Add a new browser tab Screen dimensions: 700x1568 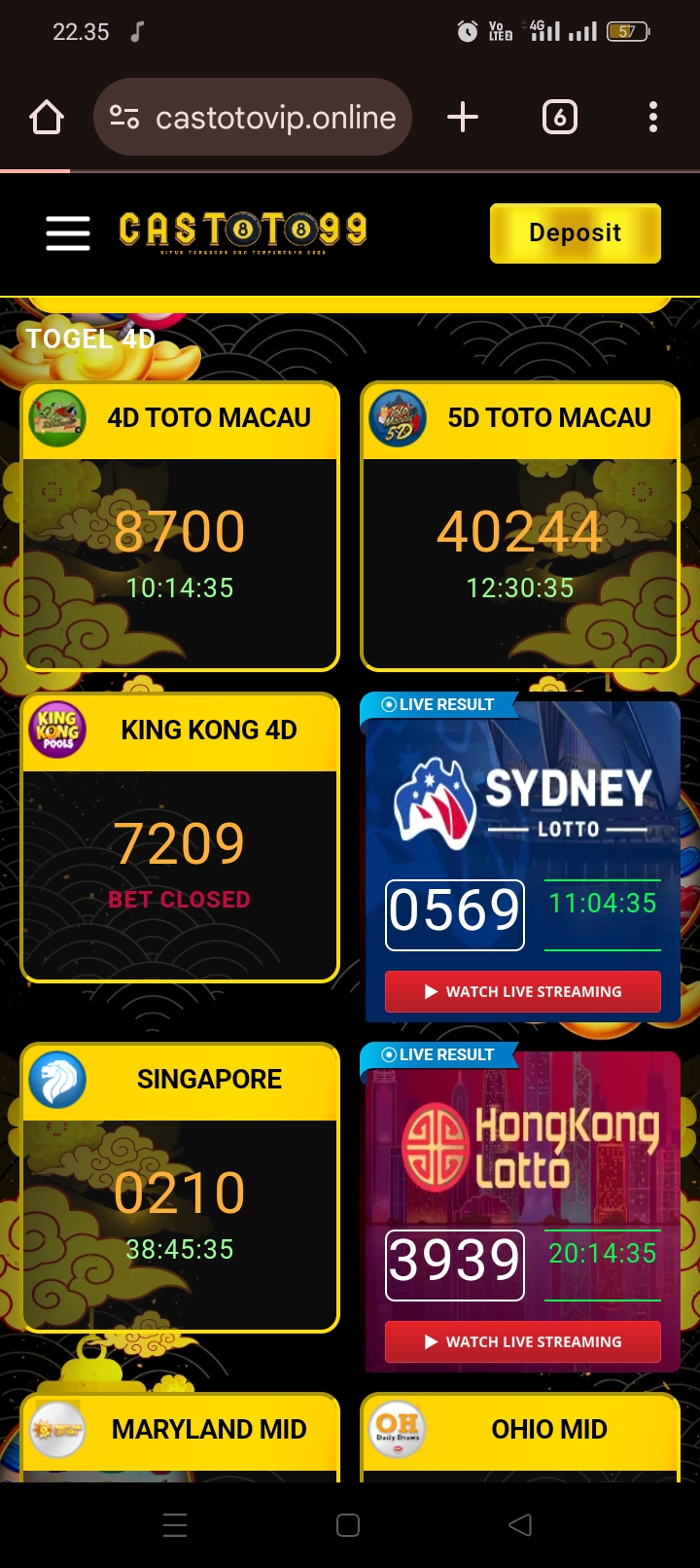[x=463, y=118]
